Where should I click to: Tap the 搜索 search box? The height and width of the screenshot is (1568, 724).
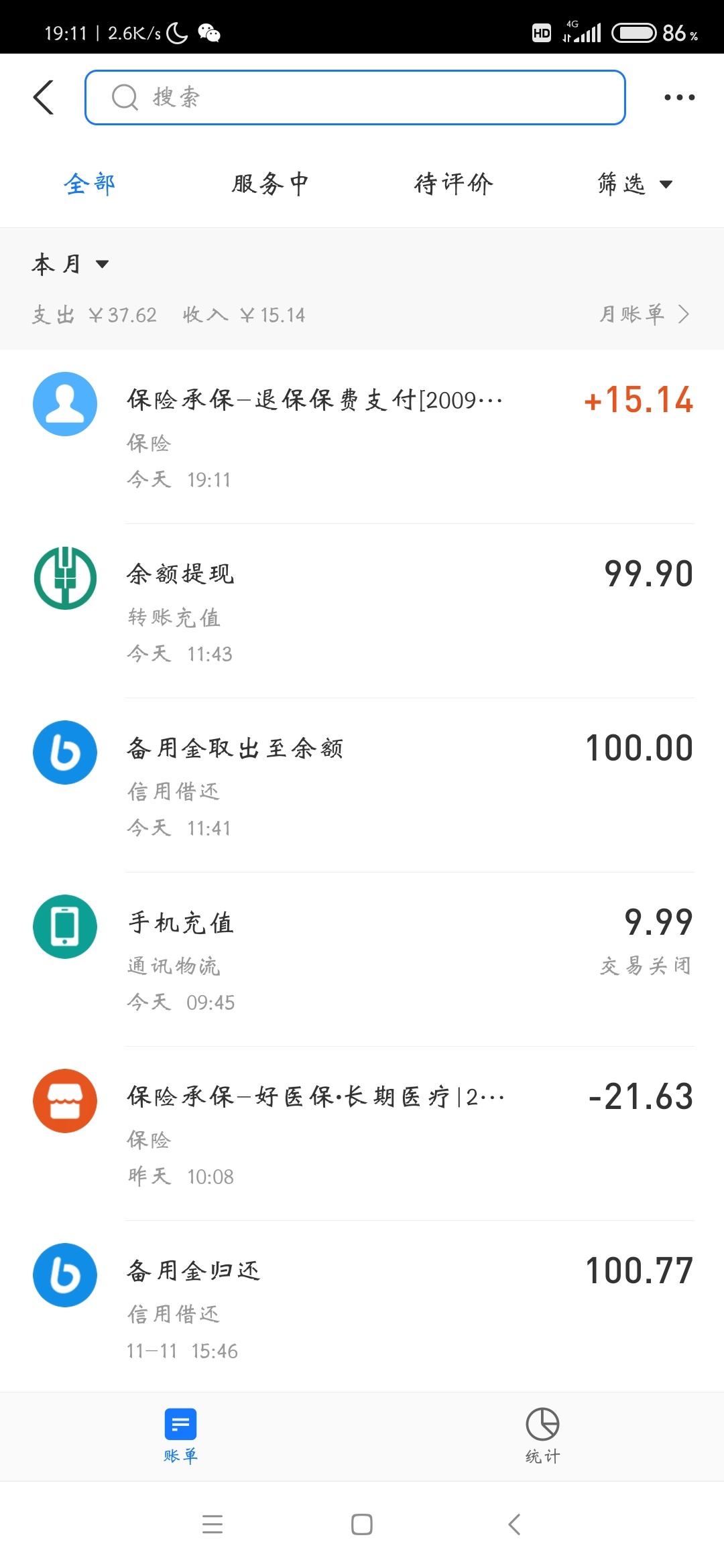pos(355,98)
